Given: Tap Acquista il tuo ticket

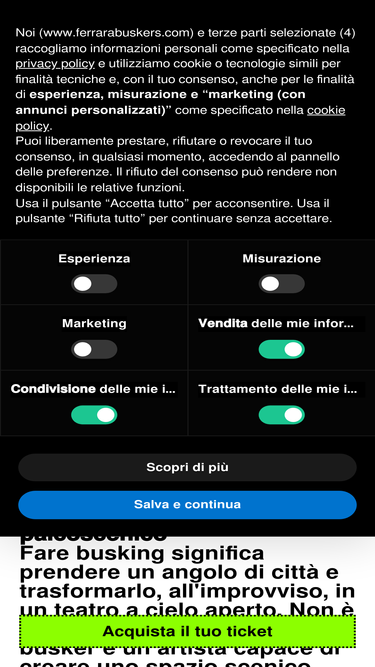Looking at the screenshot, I should click(188, 631).
